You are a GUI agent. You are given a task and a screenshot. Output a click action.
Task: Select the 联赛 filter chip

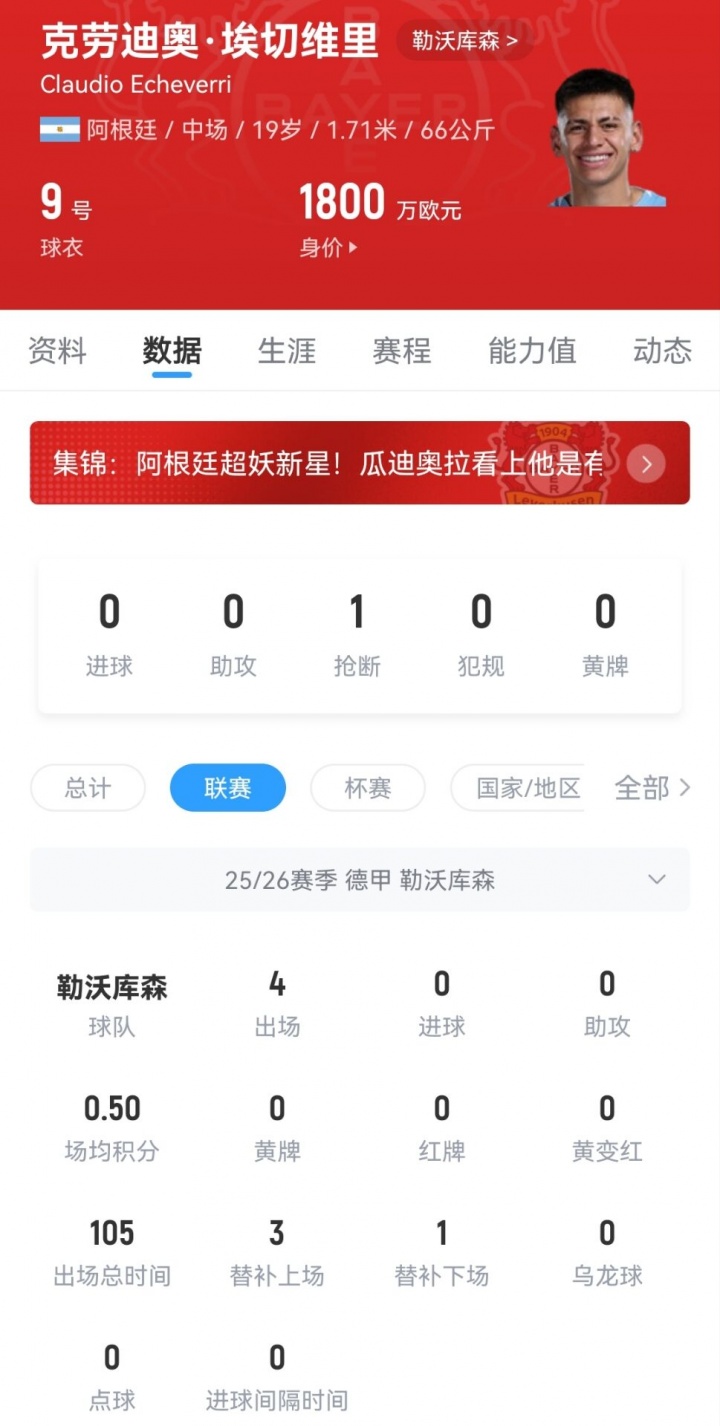[228, 788]
